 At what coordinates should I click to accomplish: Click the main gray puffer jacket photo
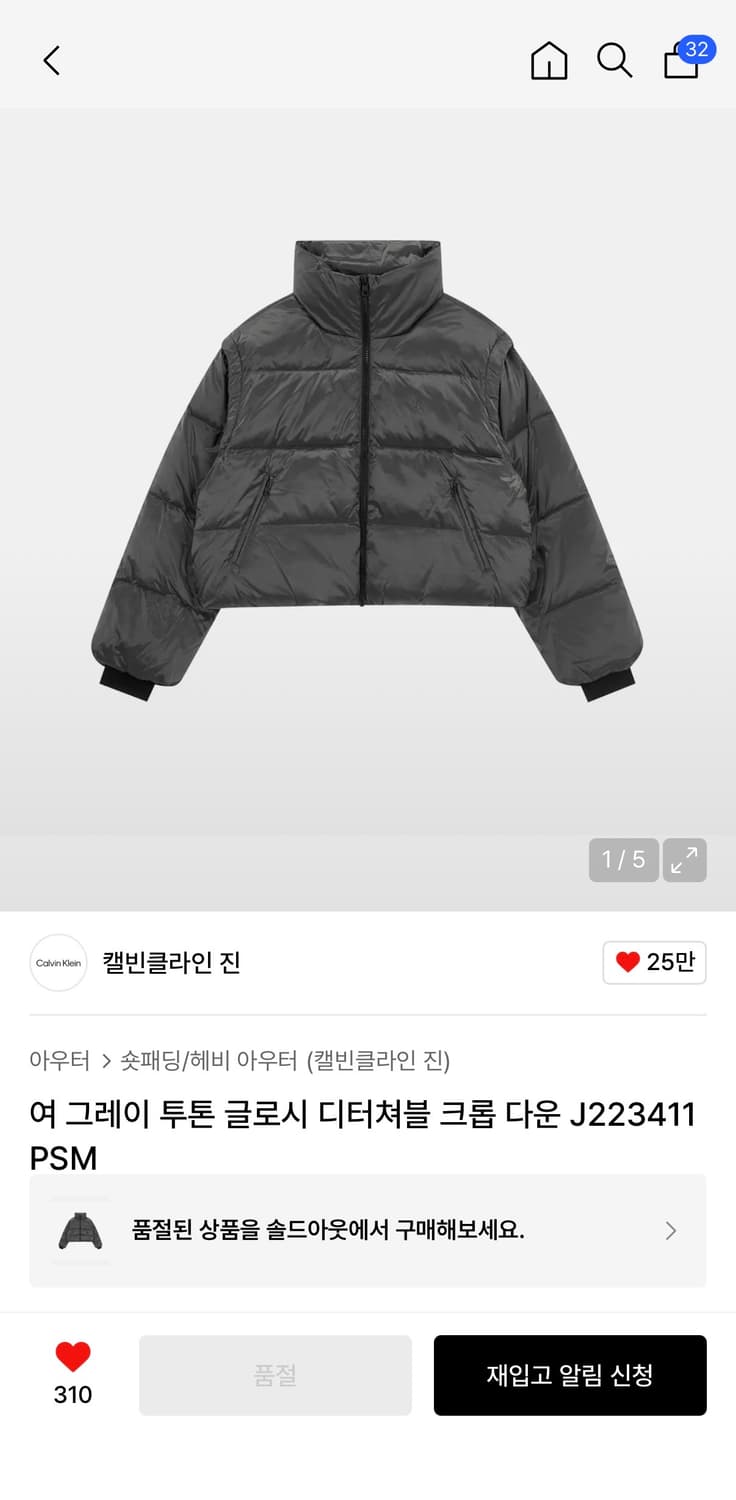coord(368,470)
